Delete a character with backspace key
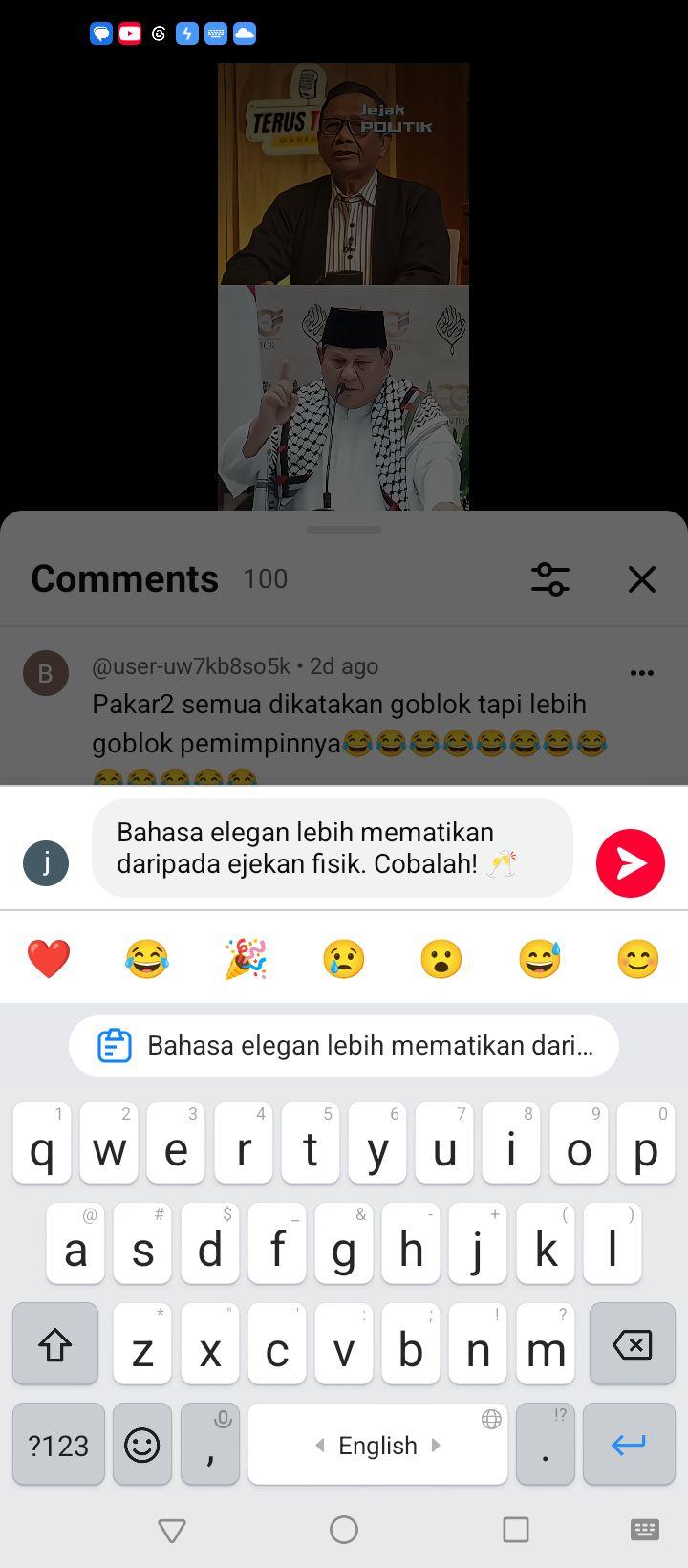Viewport: 688px width, 1568px height. click(x=633, y=1343)
